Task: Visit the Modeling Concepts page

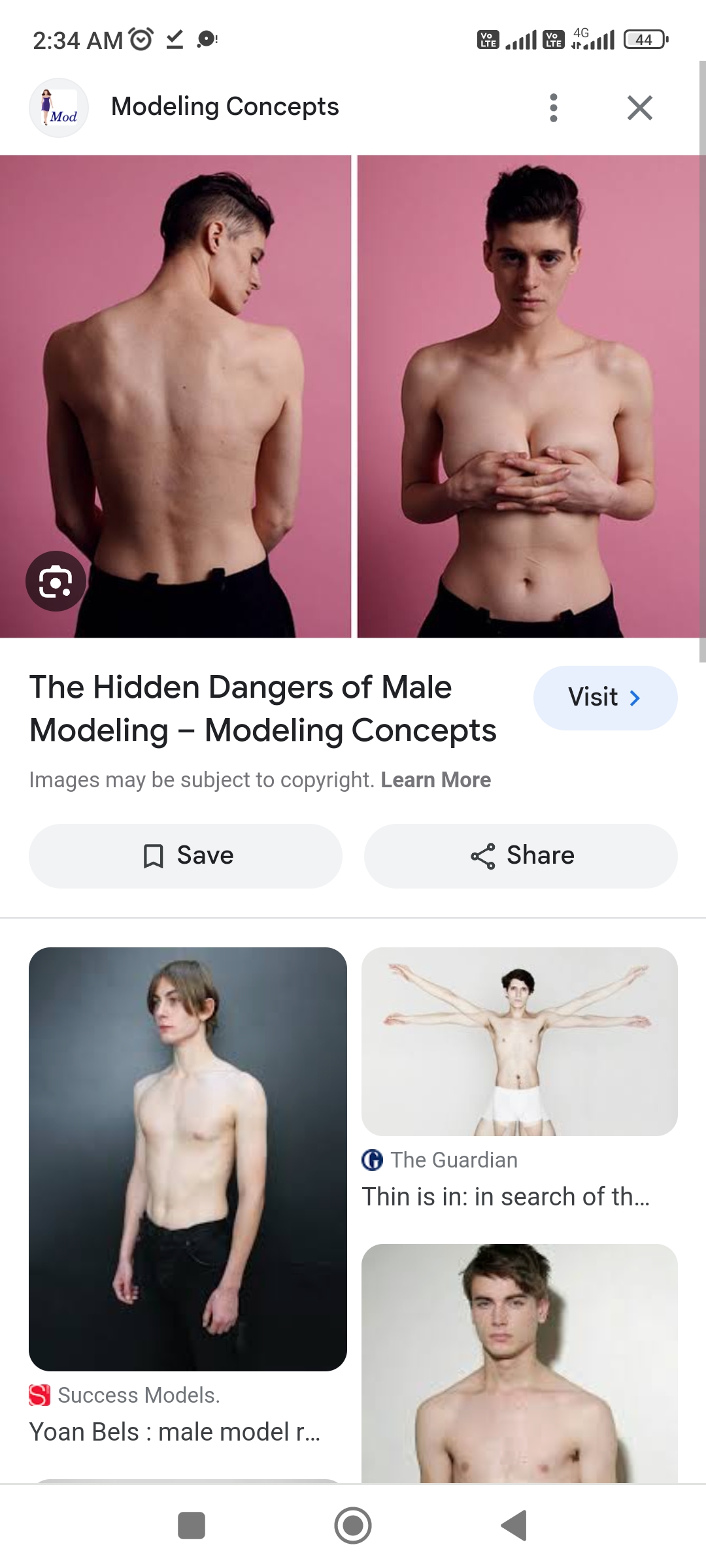Action: click(605, 698)
